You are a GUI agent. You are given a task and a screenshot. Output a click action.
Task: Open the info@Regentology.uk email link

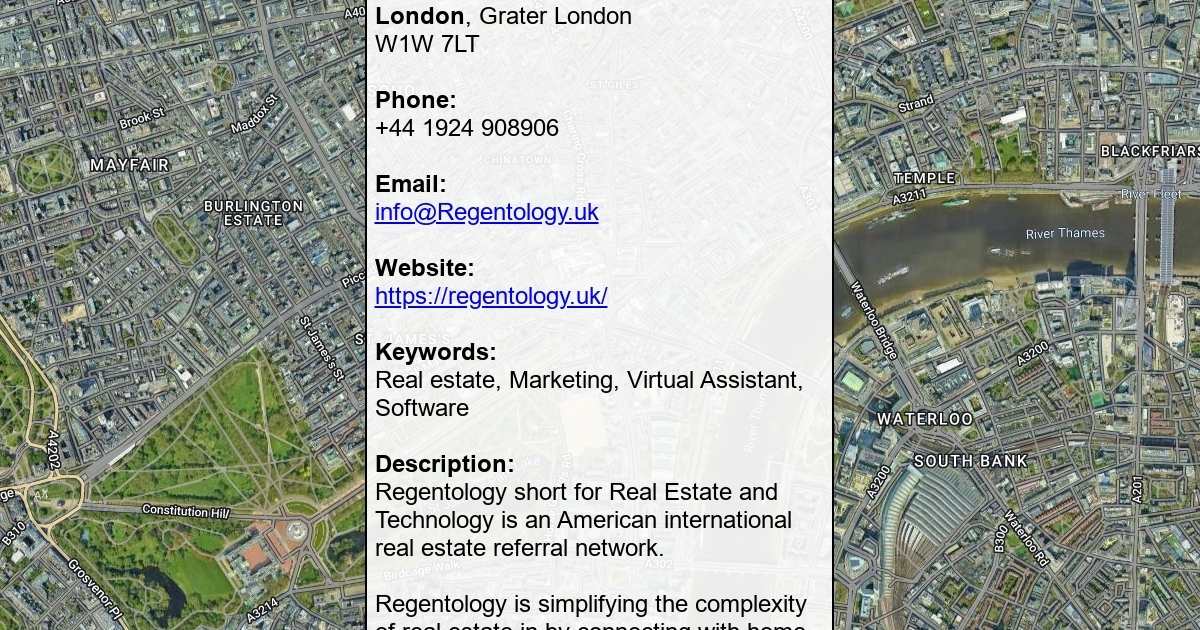pyautogui.click(x=486, y=212)
